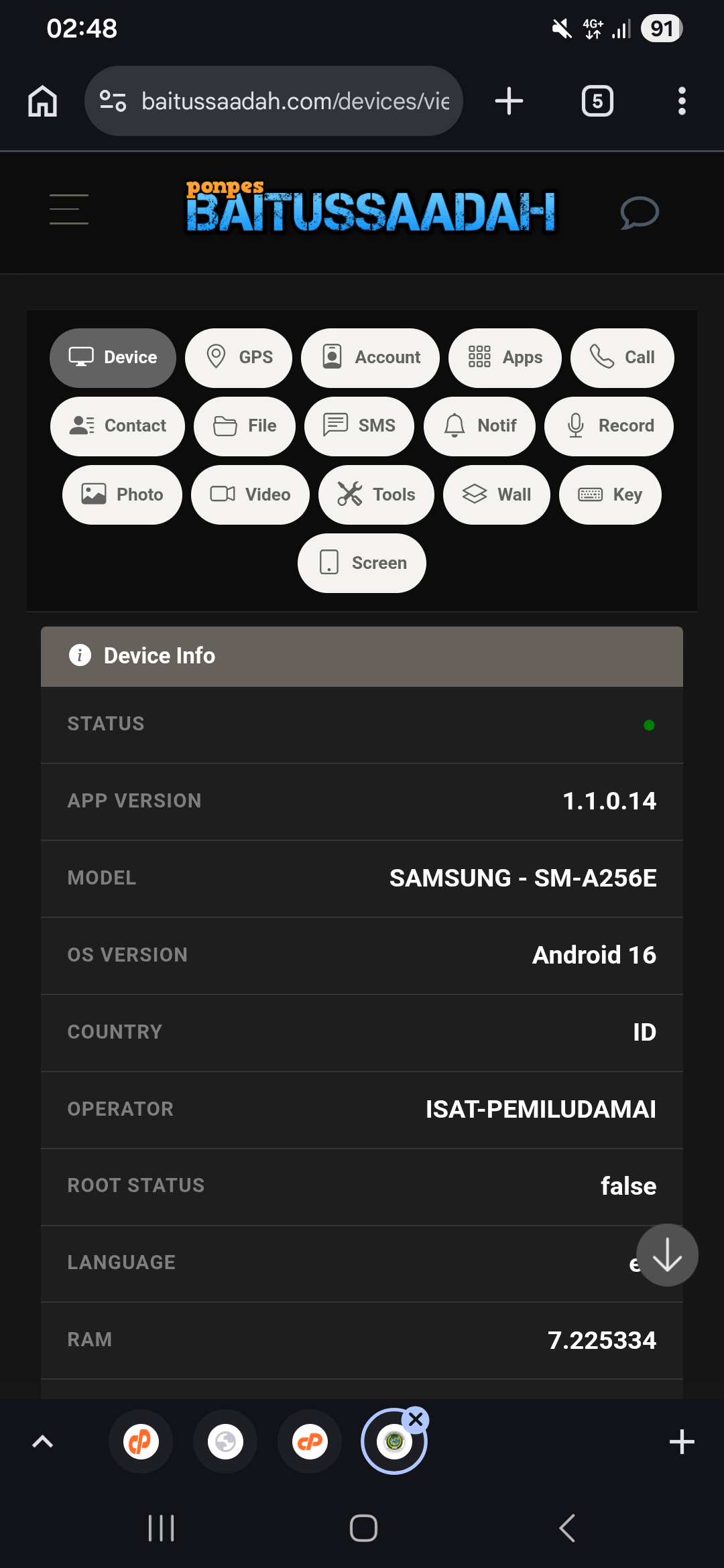Open the File tab

(245, 426)
